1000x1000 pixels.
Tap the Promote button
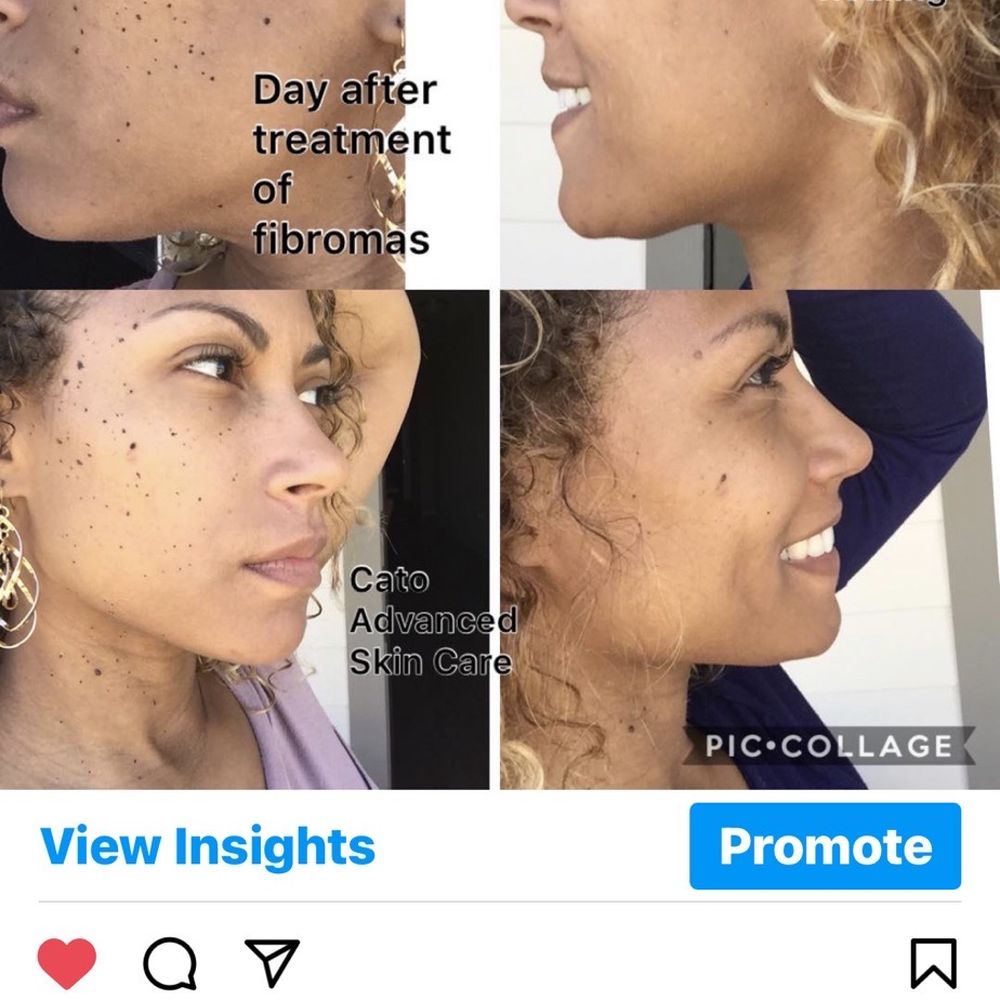pos(825,847)
